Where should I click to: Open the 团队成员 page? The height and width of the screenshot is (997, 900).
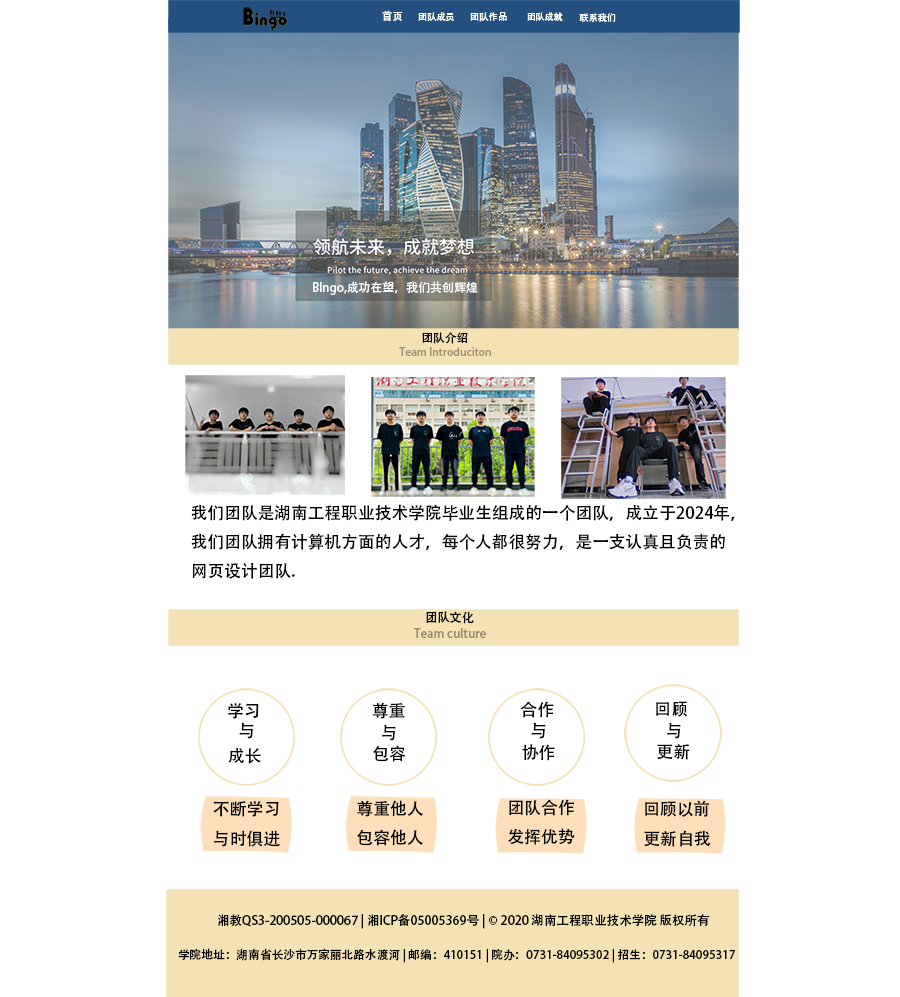click(436, 17)
